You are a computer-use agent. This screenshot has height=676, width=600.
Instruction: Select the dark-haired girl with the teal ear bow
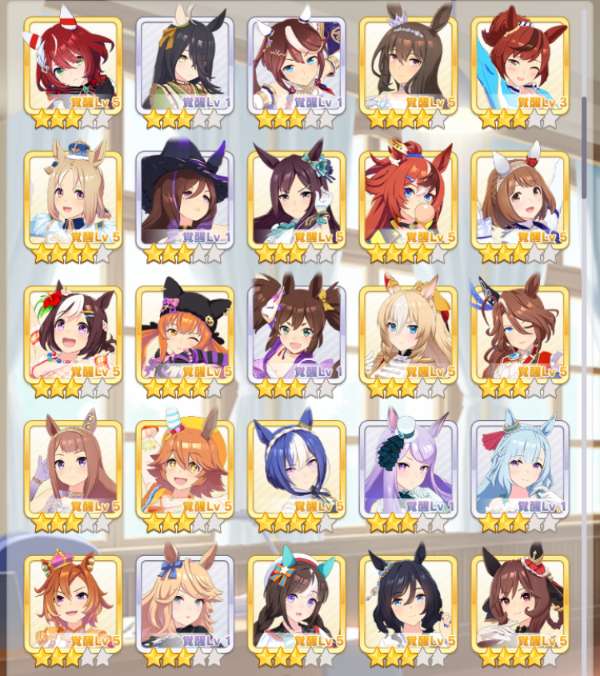point(296,198)
